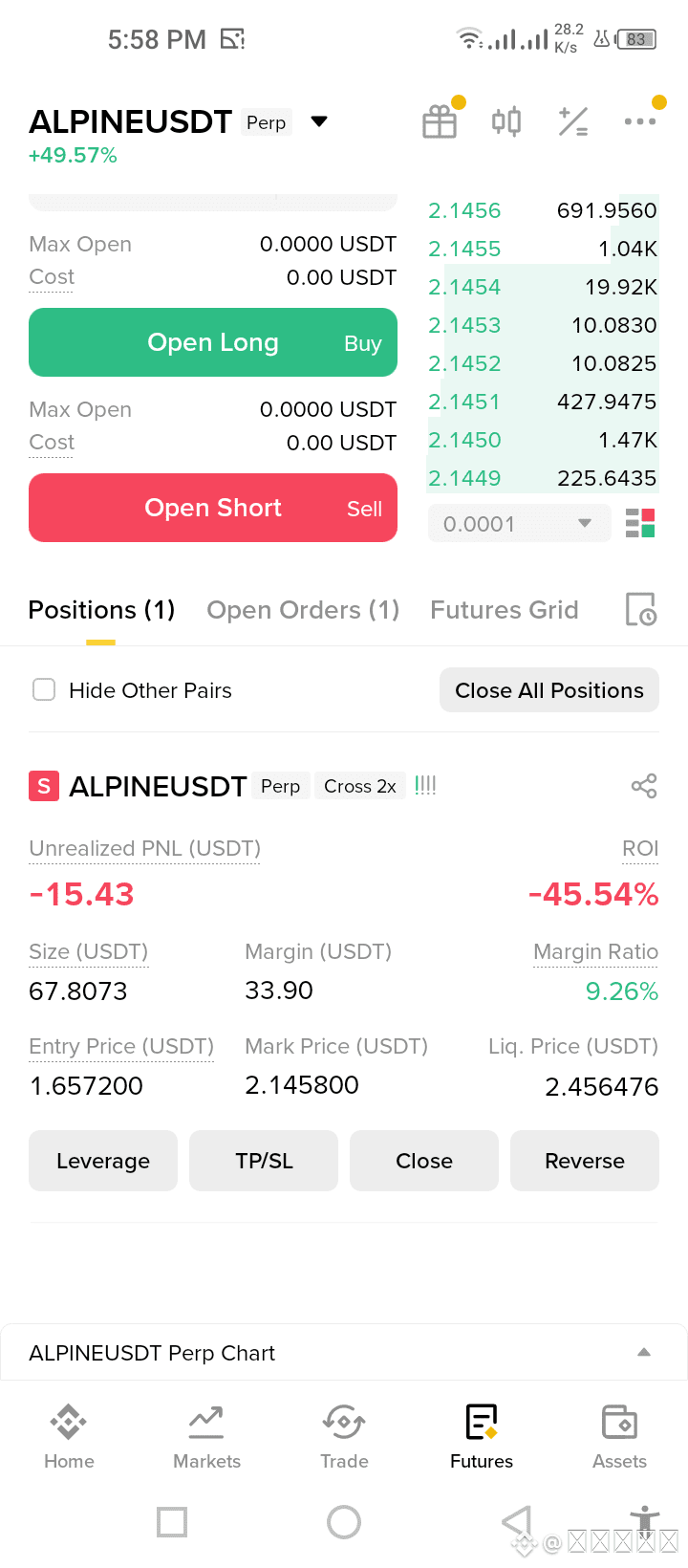Enable the Hide Other Pairs checkbox
The image size is (688, 1568).
tap(44, 689)
